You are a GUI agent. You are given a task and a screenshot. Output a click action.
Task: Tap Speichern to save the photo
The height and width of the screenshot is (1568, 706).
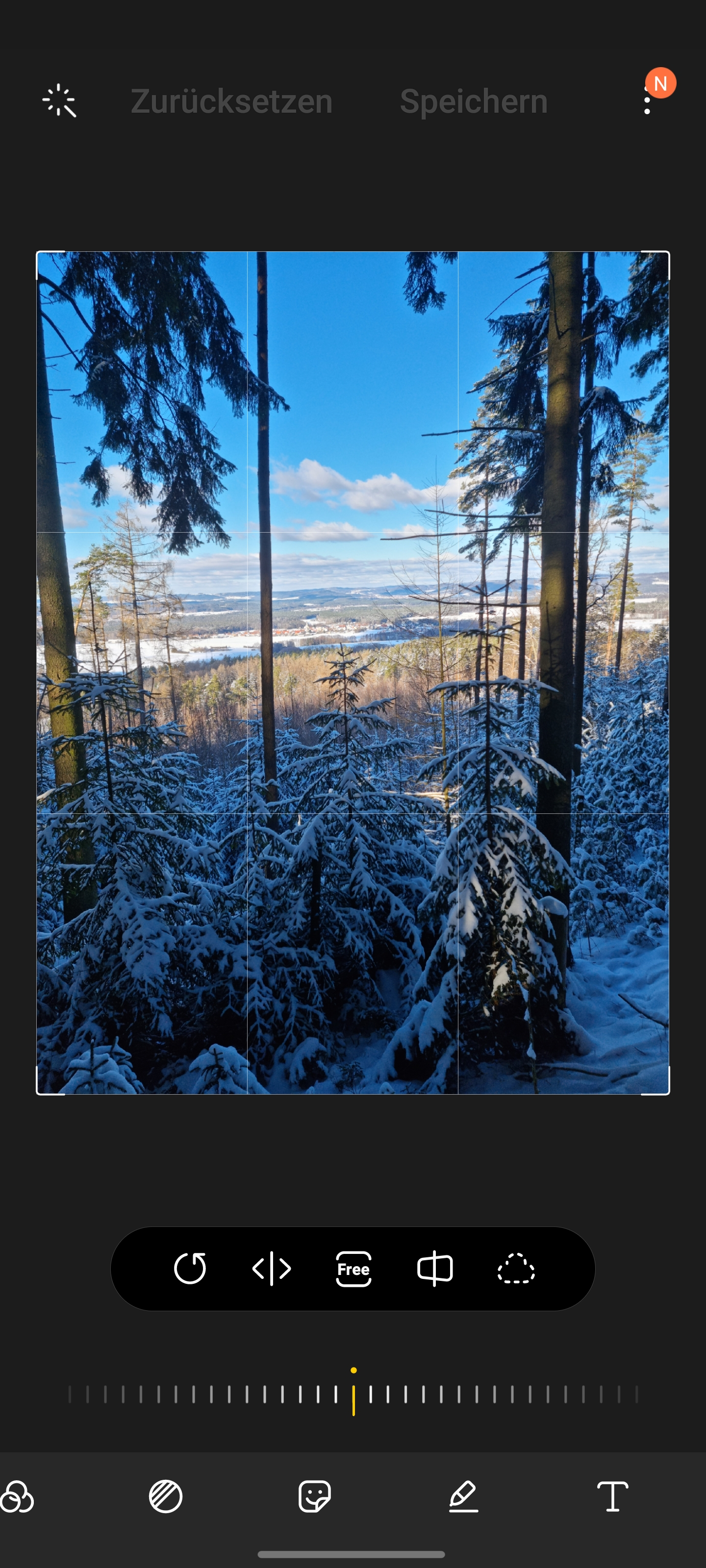(473, 100)
